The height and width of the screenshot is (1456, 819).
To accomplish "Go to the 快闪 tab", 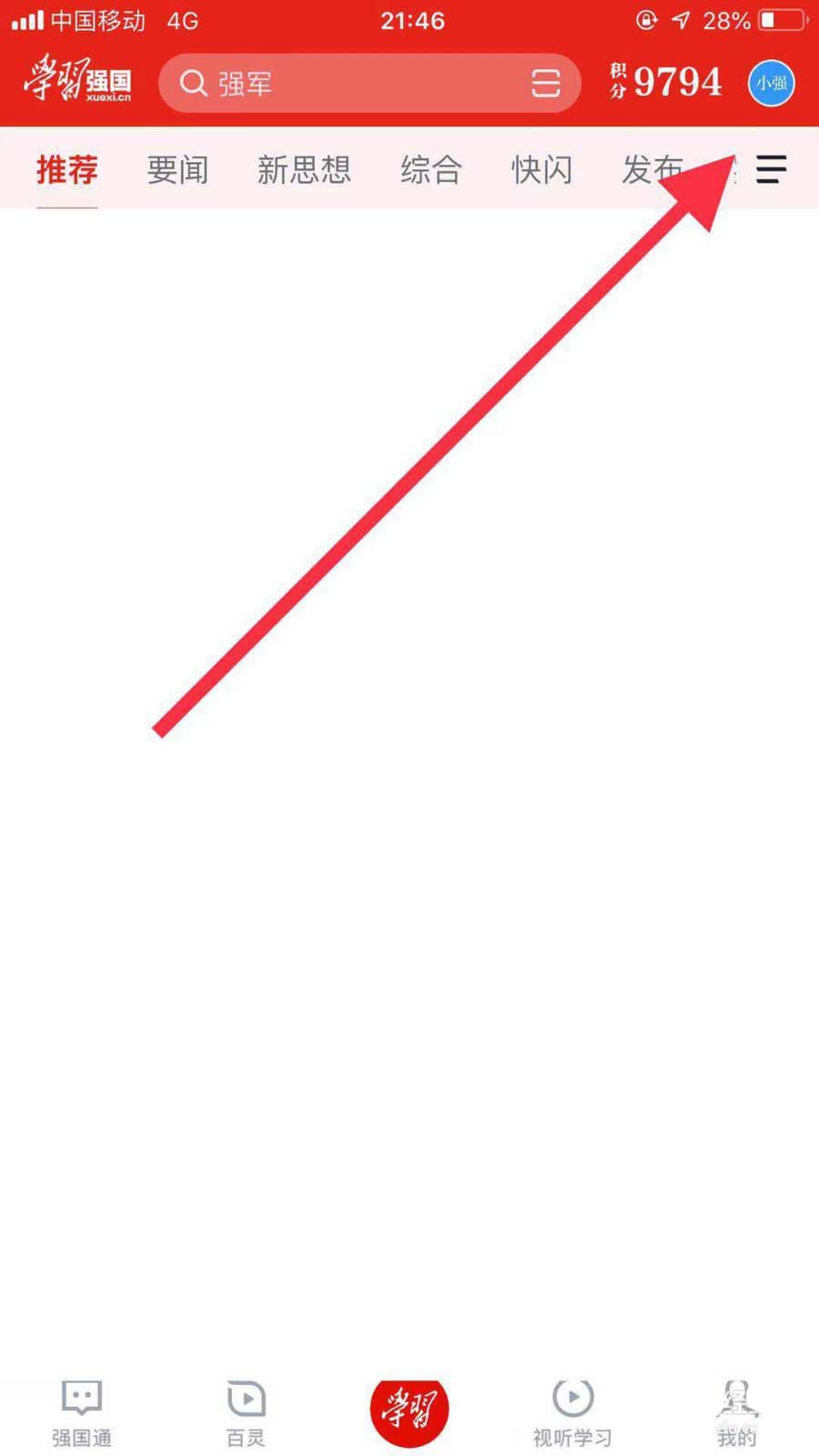I will (541, 170).
